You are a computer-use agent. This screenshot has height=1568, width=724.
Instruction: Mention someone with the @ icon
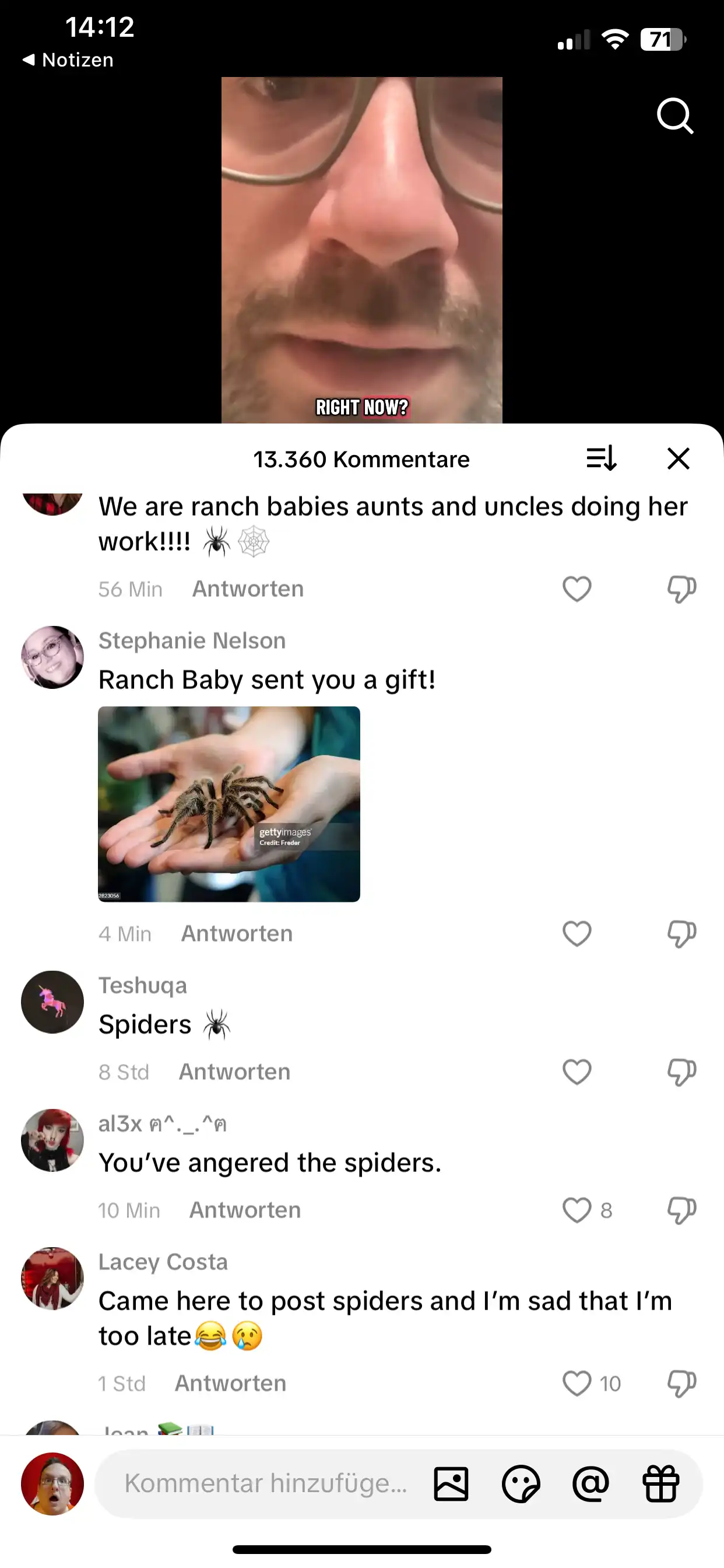[590, 1483]
